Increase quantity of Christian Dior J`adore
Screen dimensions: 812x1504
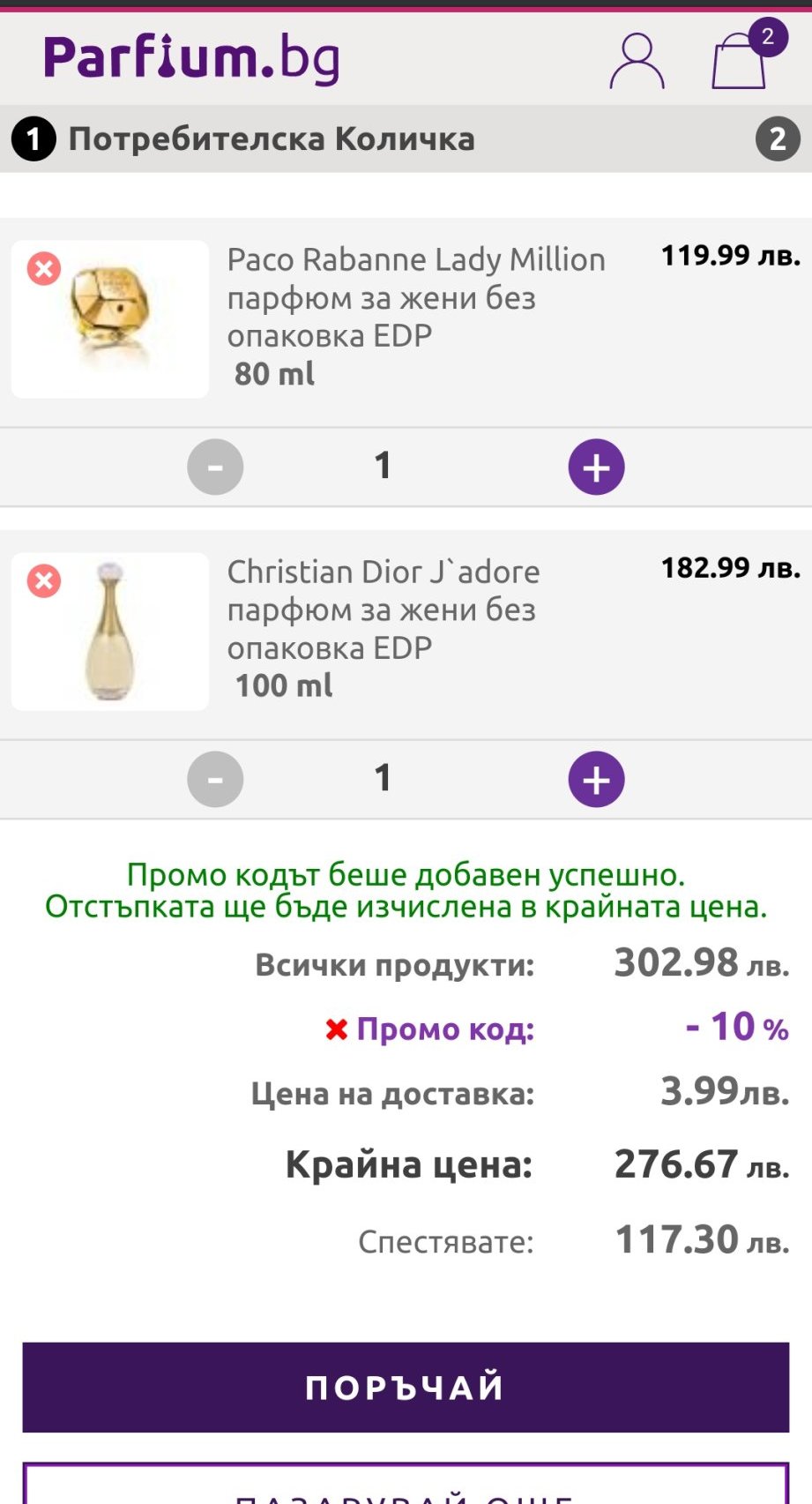596,779
